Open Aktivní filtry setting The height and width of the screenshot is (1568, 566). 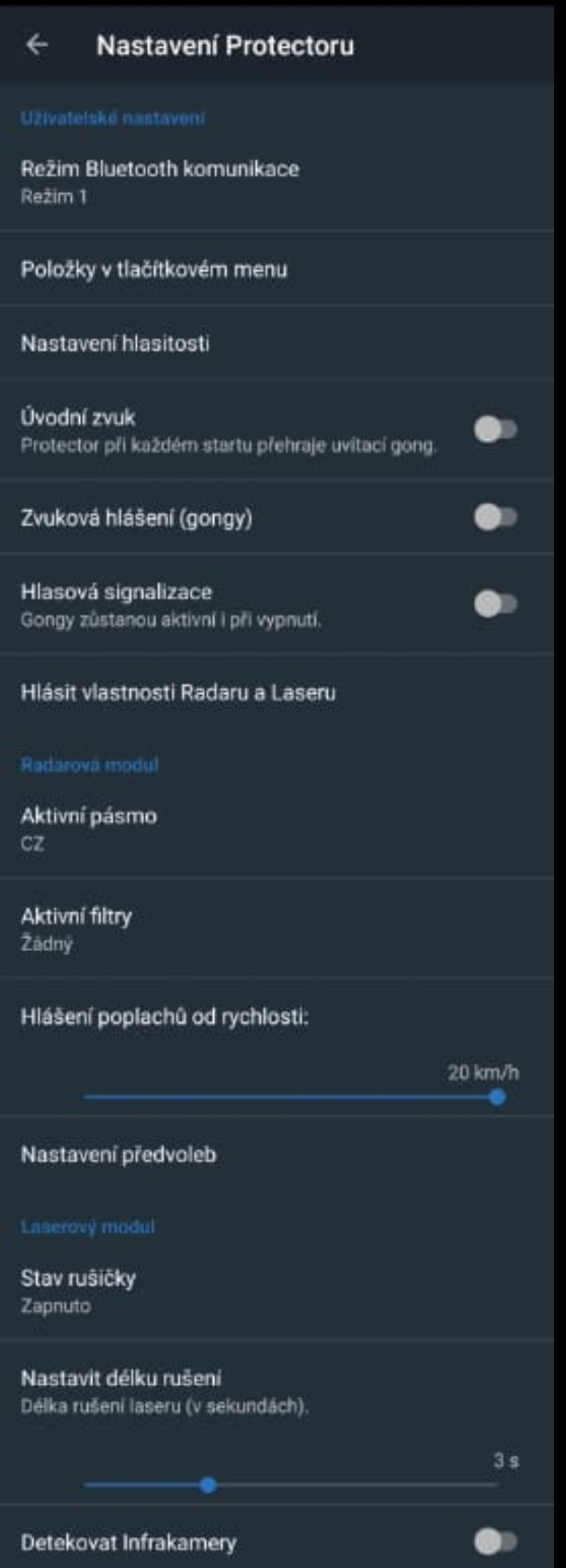tap(76, 928)
